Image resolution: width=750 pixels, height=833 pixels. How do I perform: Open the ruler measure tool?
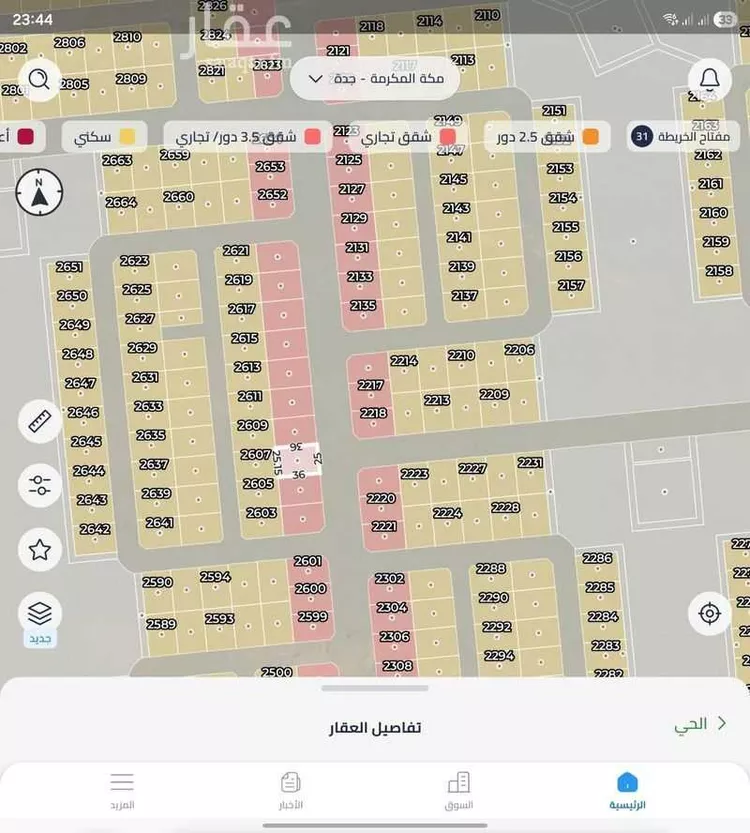tap(40, 422)
